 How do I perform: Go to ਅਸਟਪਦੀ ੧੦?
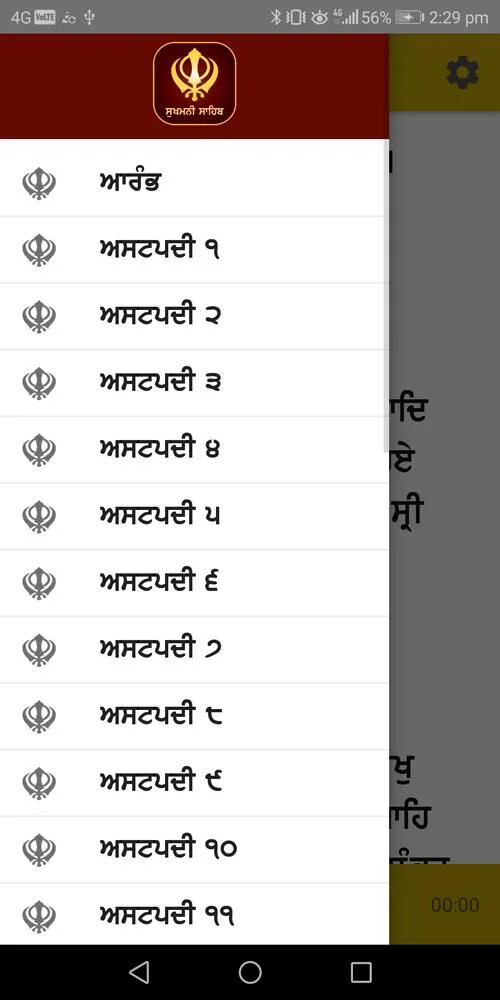(194, 849)
